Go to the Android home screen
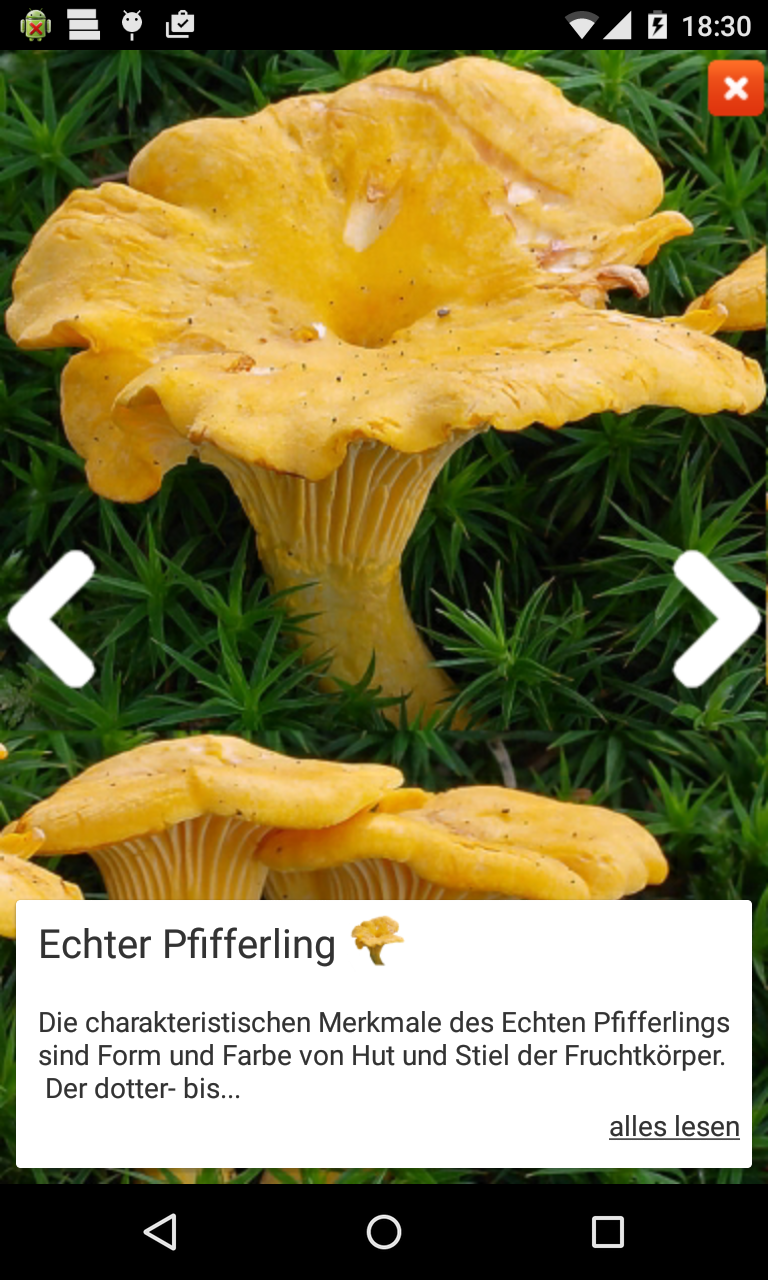Screen dimensions: 768x1280 tap(384, 1232)
